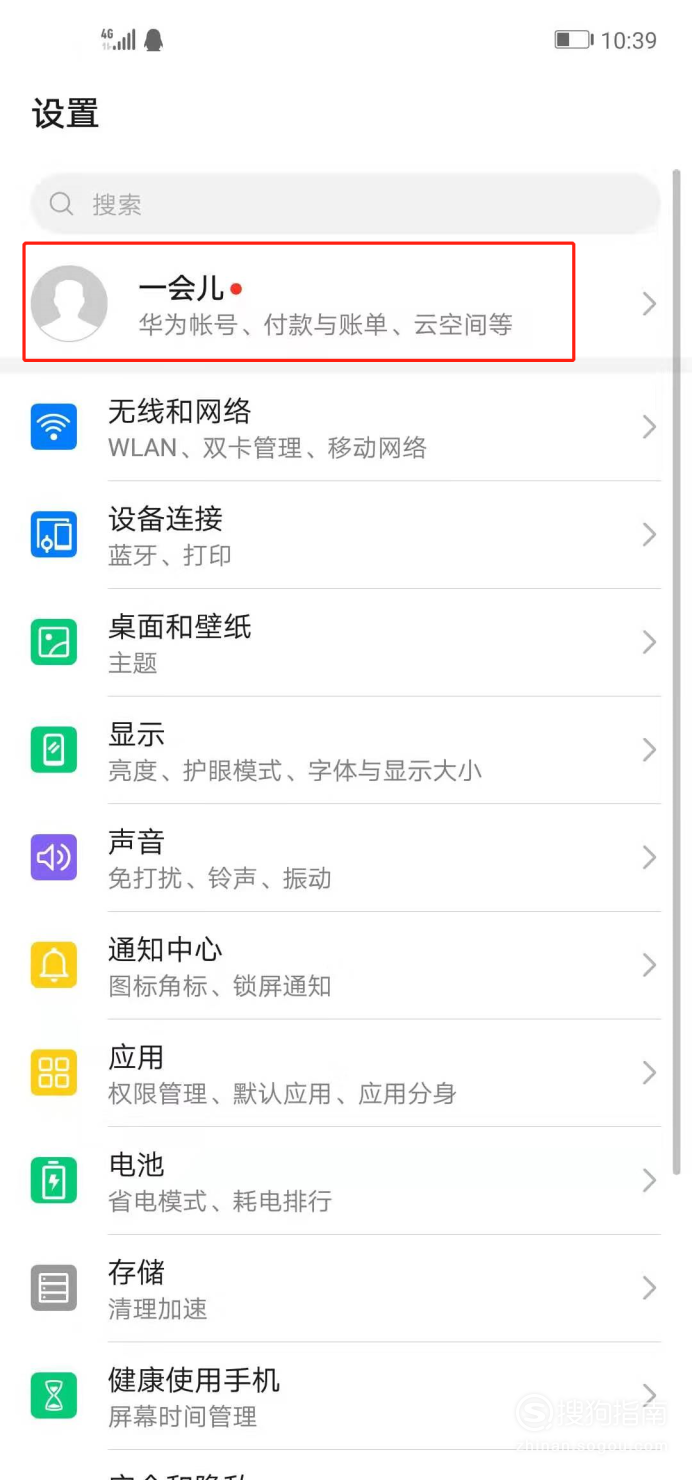Open 无线和网络 settings
The height and width of the screenshot is (1480, 692).
pyautogui.click(x=346, y=427)
